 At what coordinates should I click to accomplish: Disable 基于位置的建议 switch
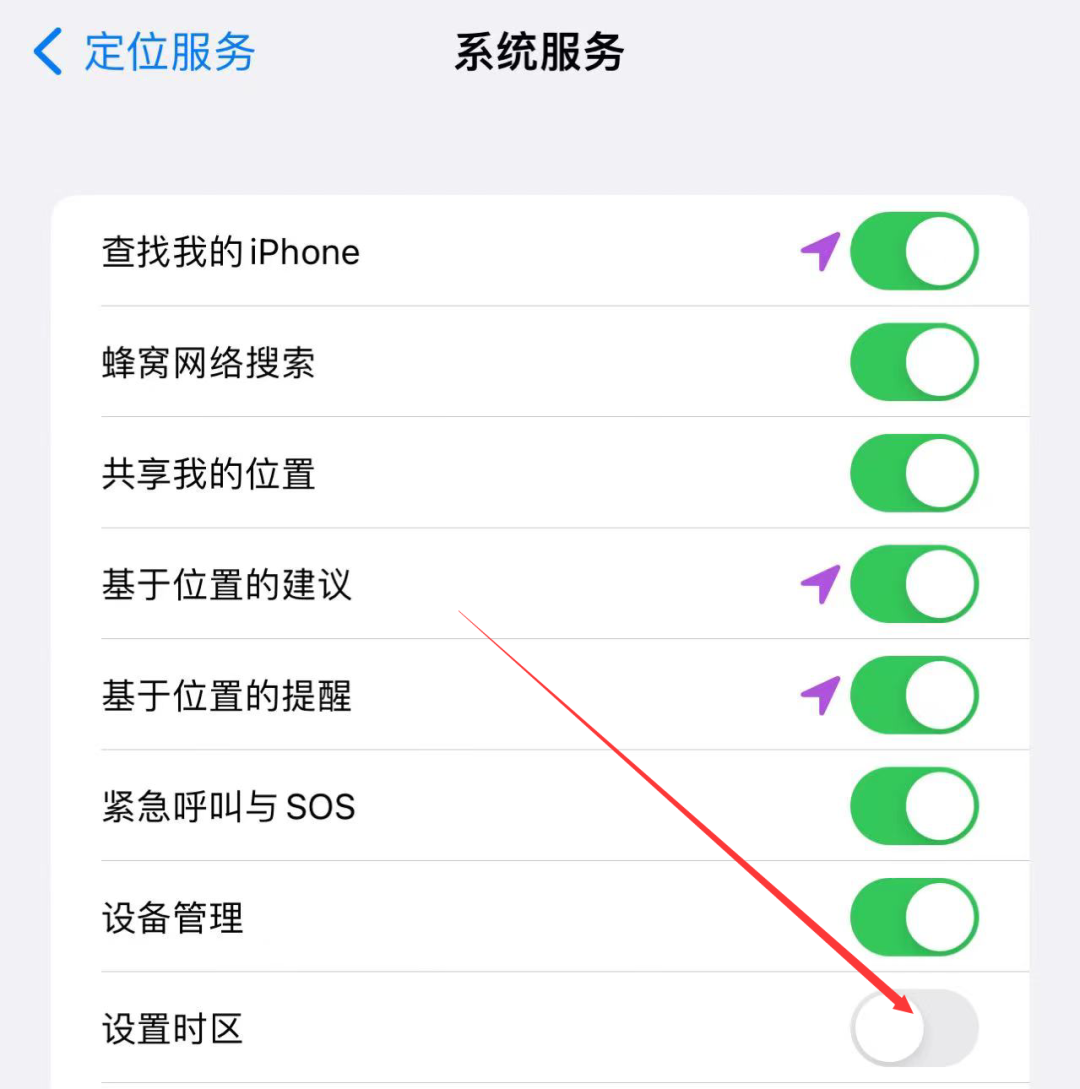pos(913,584)
